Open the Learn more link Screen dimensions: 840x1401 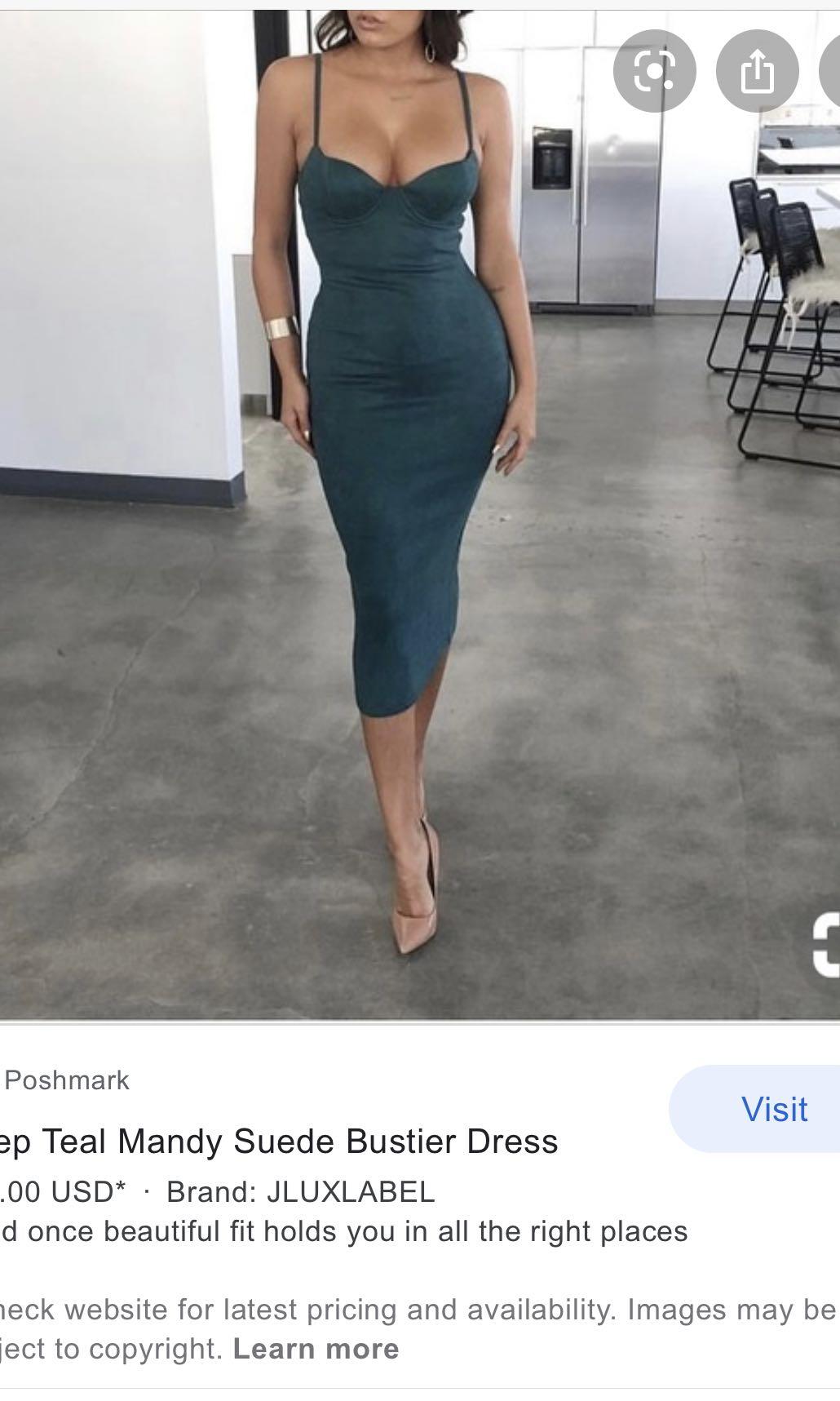[316, 1349]
